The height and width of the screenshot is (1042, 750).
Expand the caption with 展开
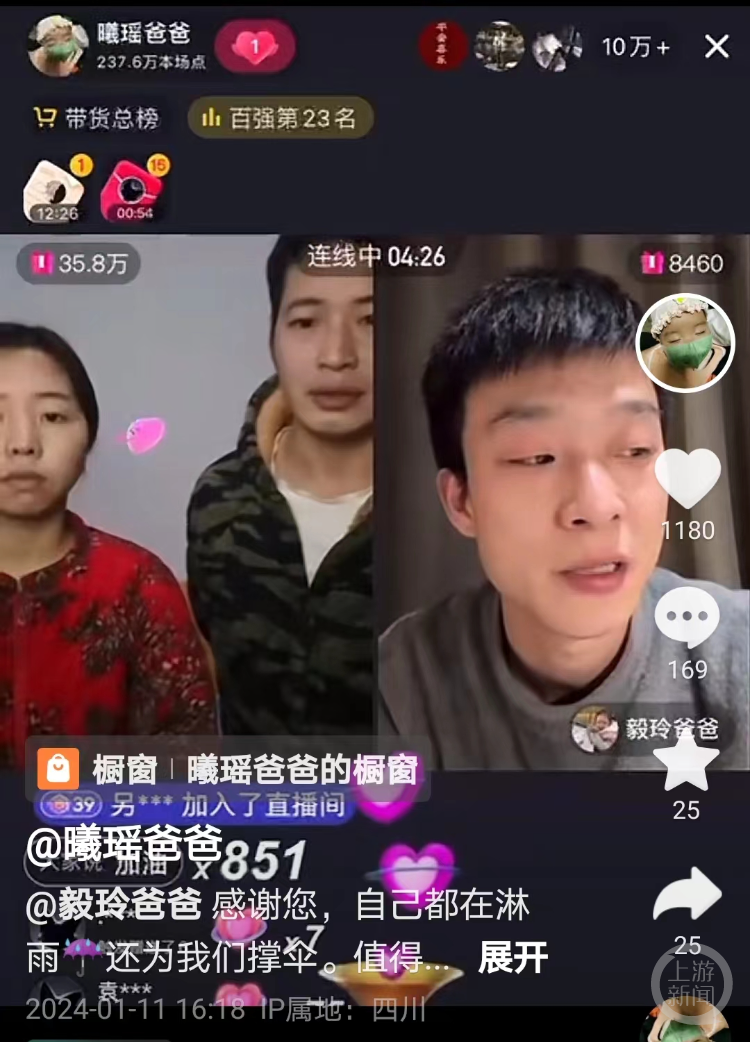click(513, 957)
